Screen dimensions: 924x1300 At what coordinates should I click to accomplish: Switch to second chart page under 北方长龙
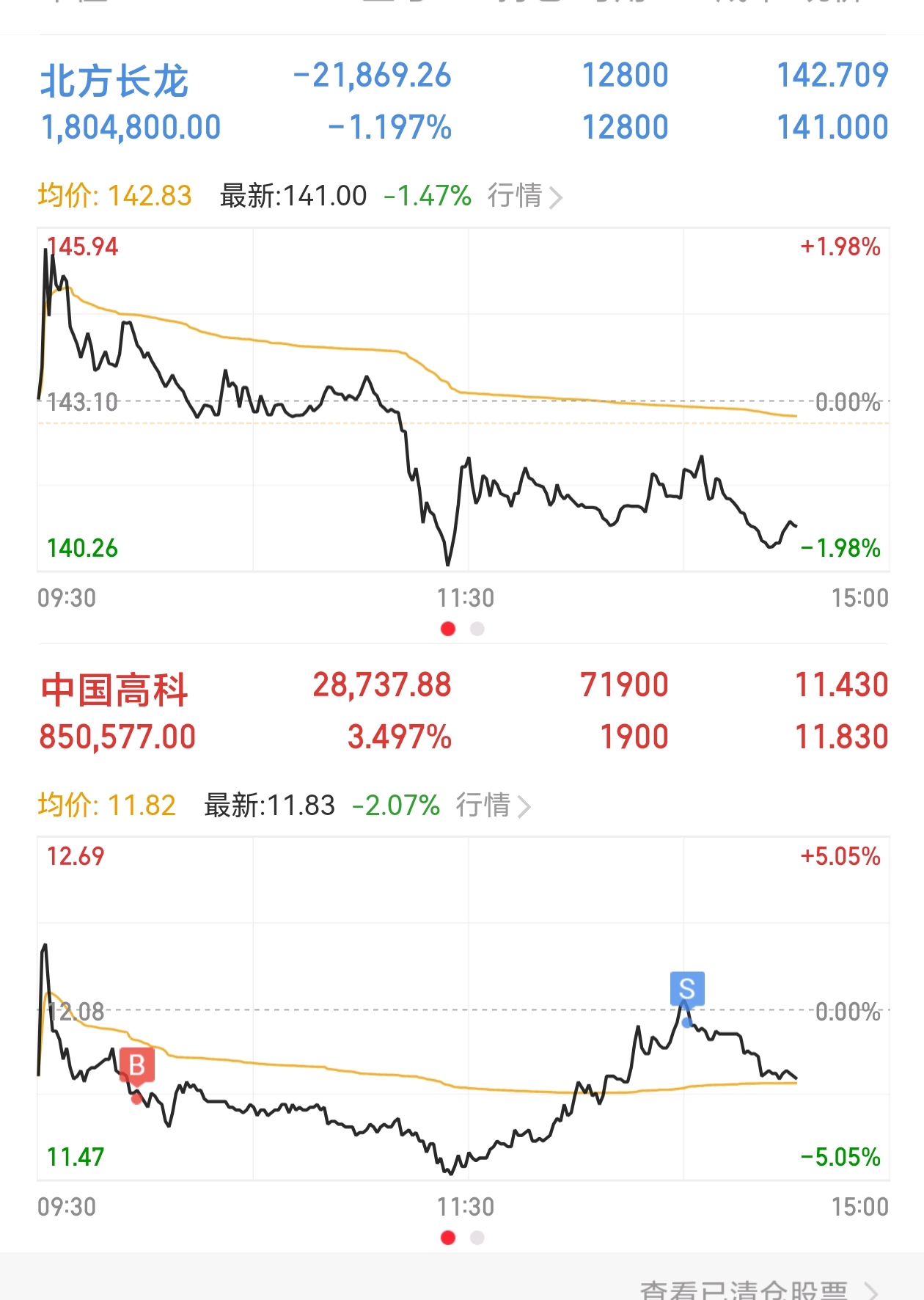pos(477,629)
